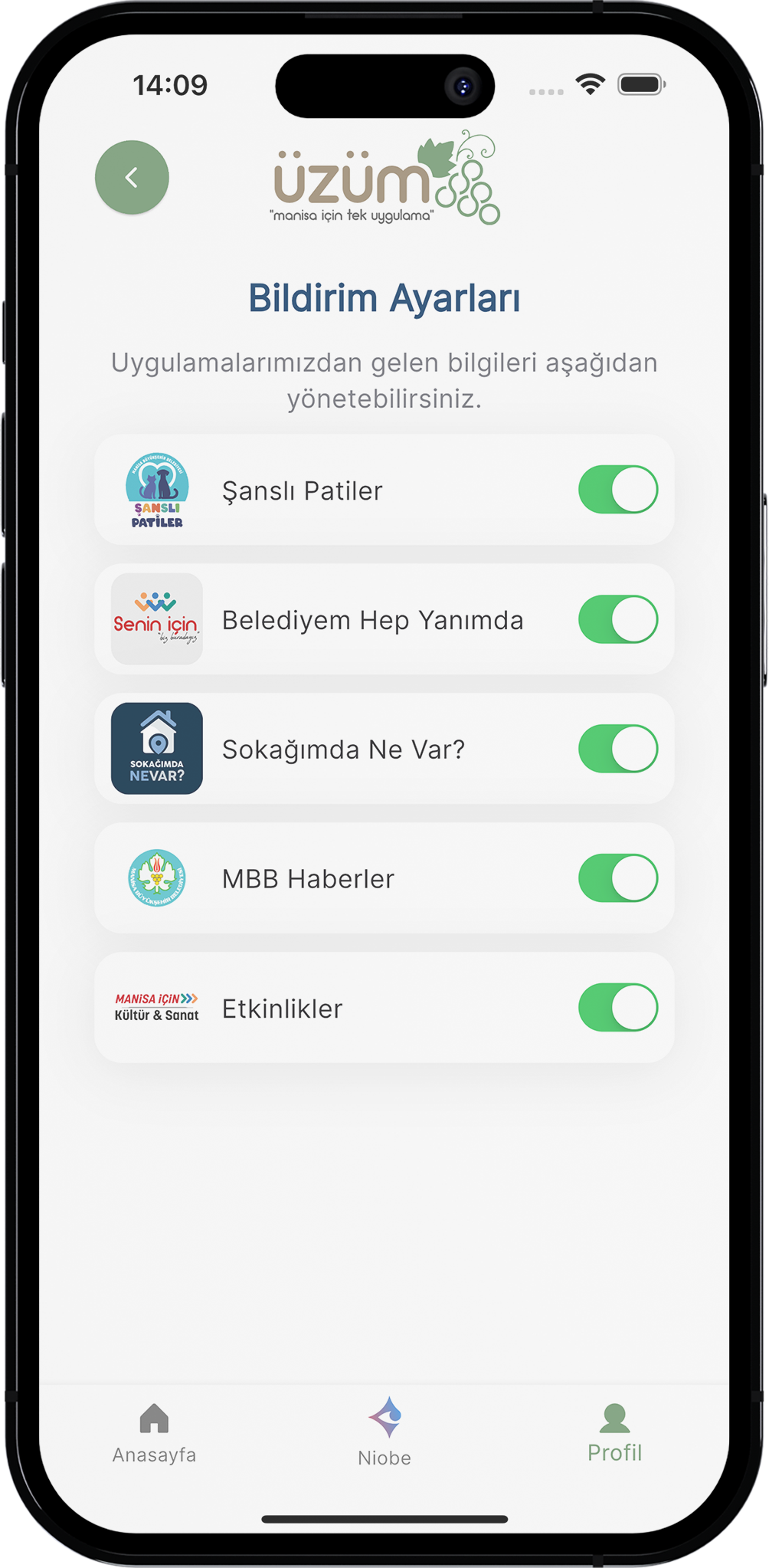769x1568 pixels.
Task: Go back using the green arrow button
Action: coord(132,178)
